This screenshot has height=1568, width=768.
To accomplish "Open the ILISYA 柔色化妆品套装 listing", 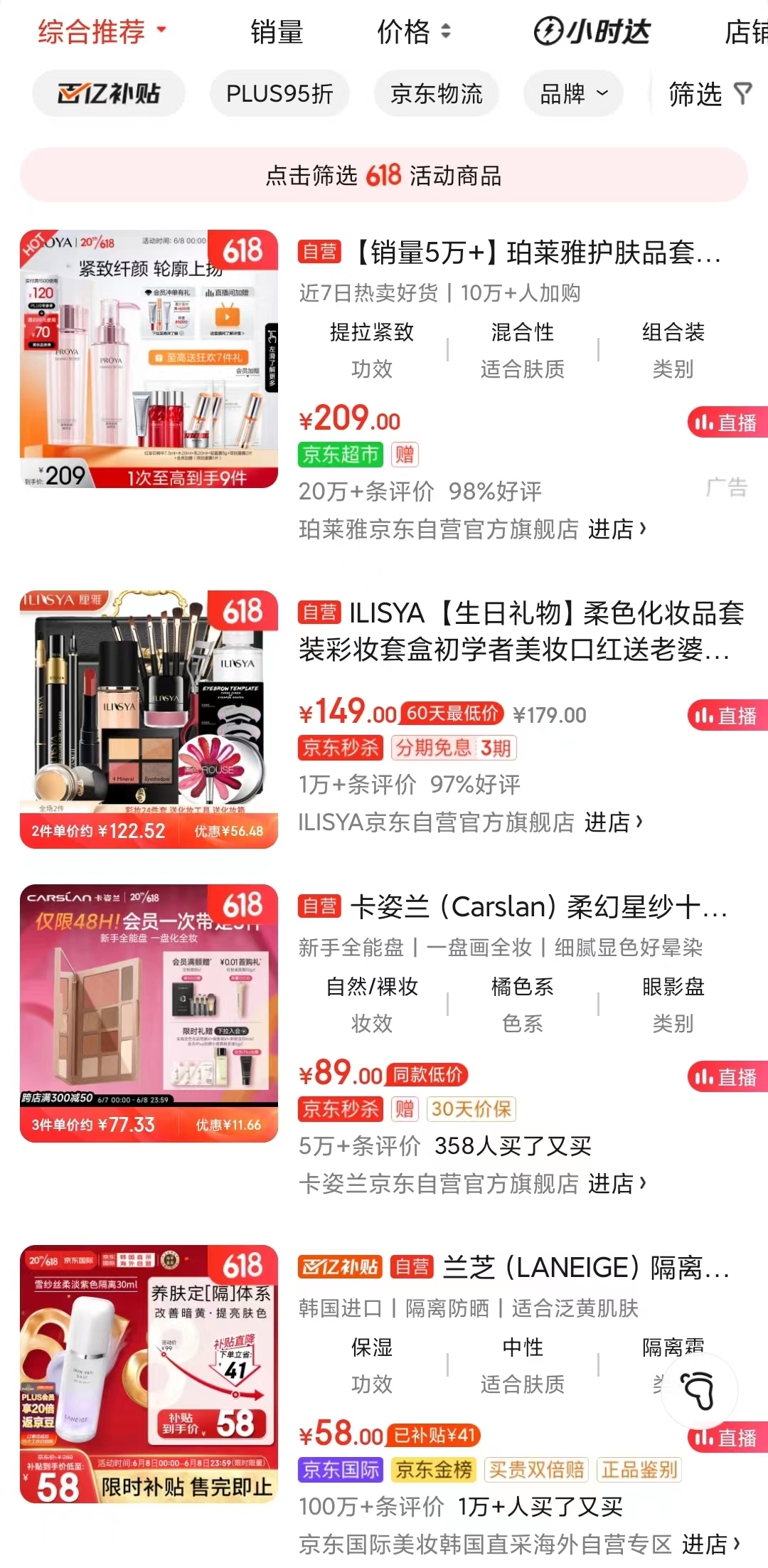I will tap(521, 630).
